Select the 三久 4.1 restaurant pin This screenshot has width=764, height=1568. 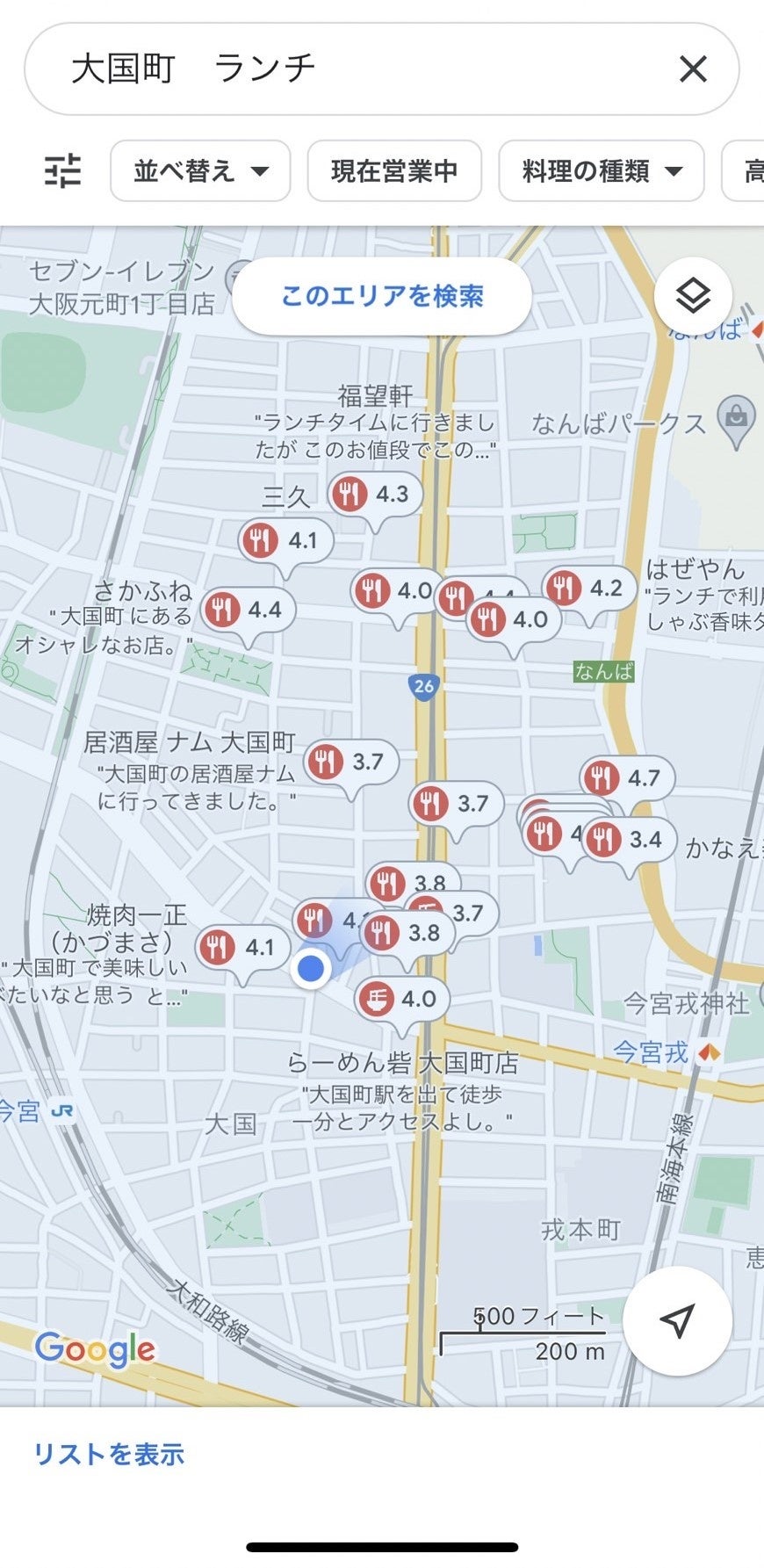[x=285, y=540]
